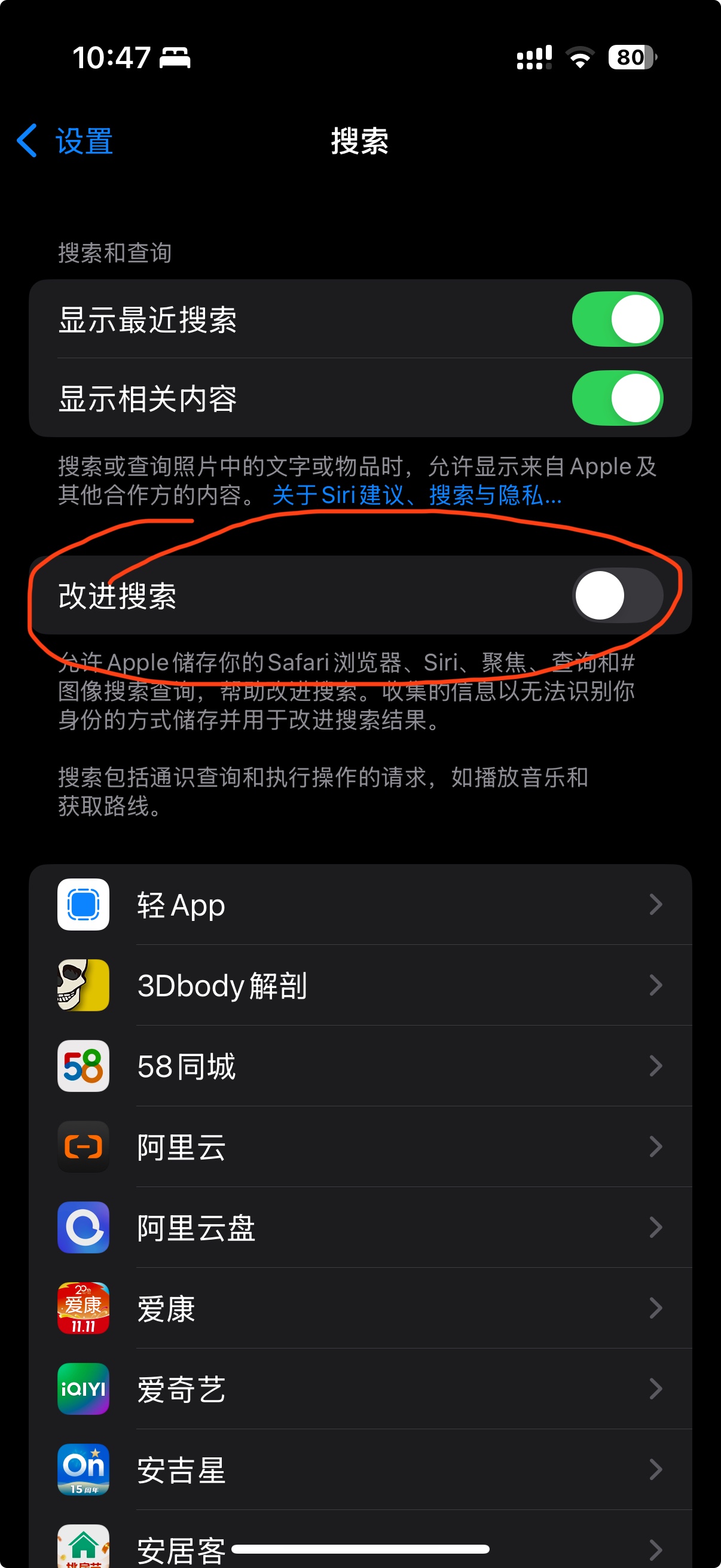The height and width of the screenshot is (1568, 721).
Task: Turn off 显示最近搜索
Action: (x=617, y=319)
